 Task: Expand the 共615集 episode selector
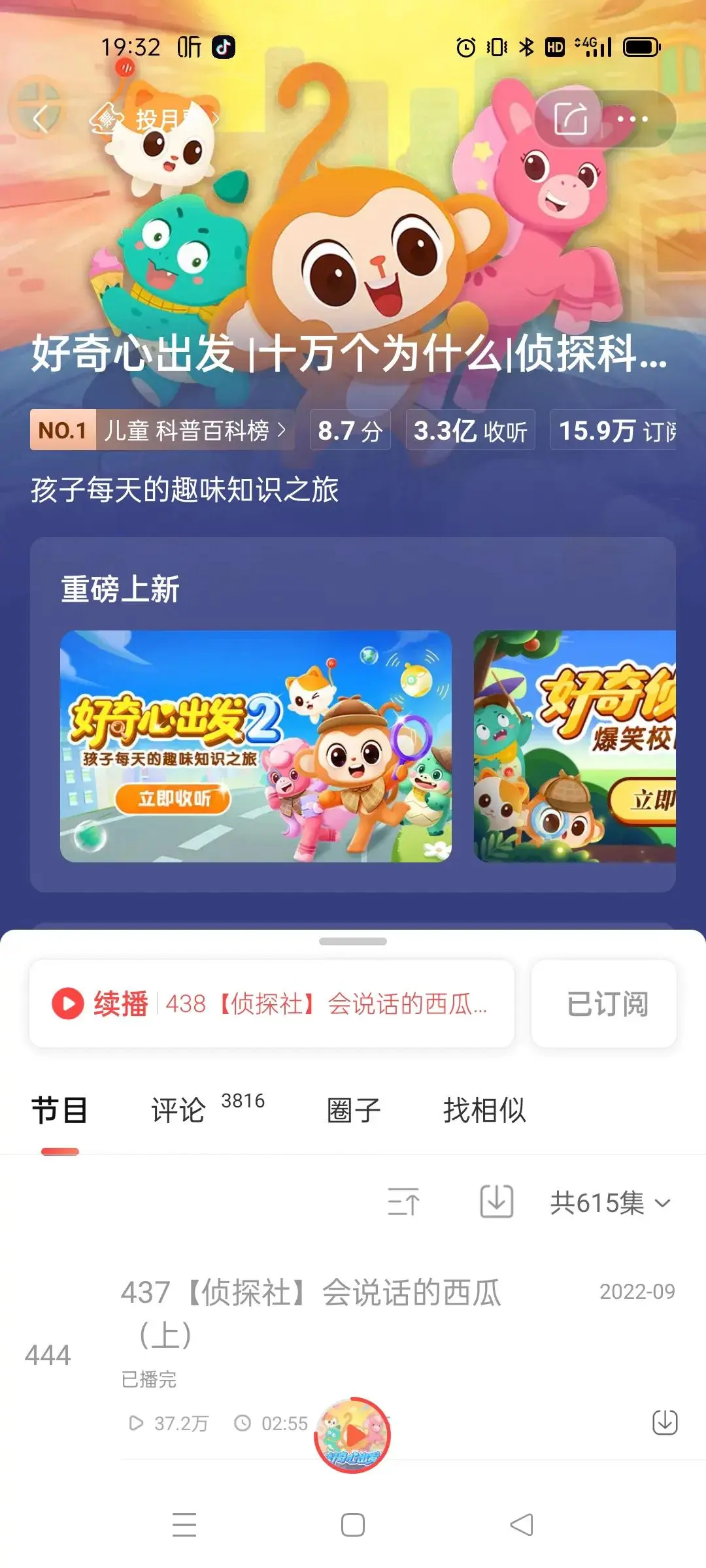610,1203
